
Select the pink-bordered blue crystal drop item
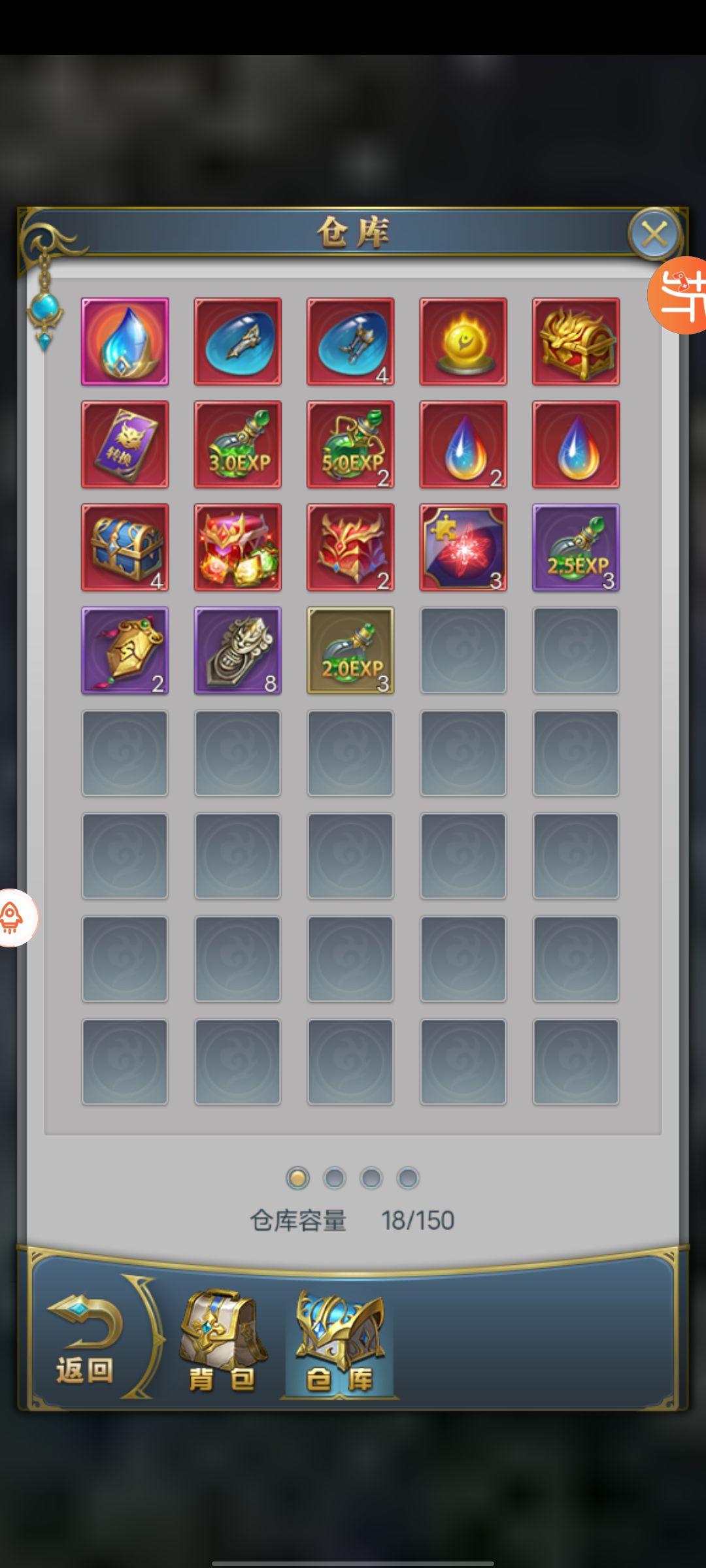(x=125, y=342)
